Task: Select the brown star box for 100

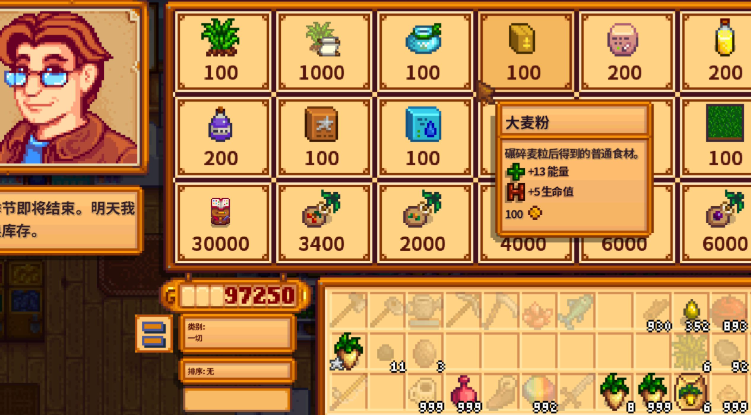Action: 322,134
